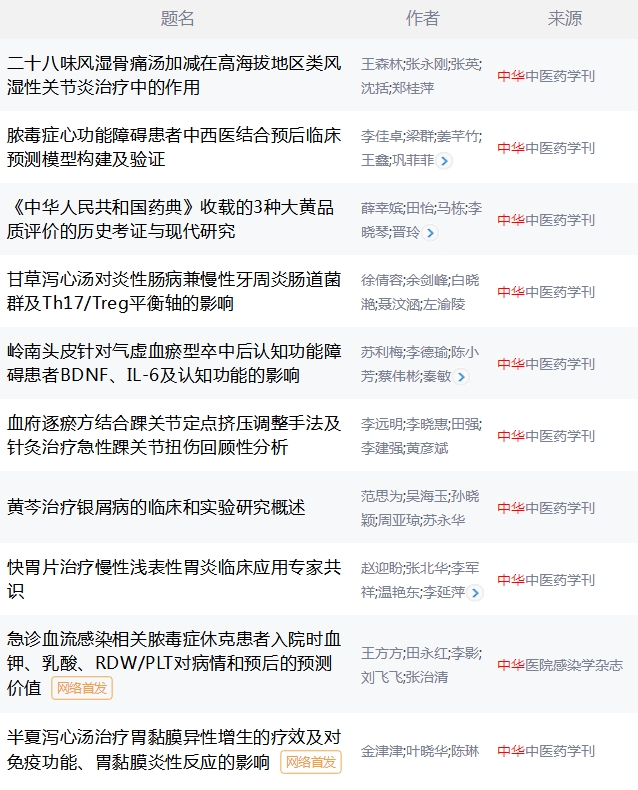The width and height of the screenshot is (638, 790).
Task: Open author 王森林's page
Action: [x=379, y=64]
